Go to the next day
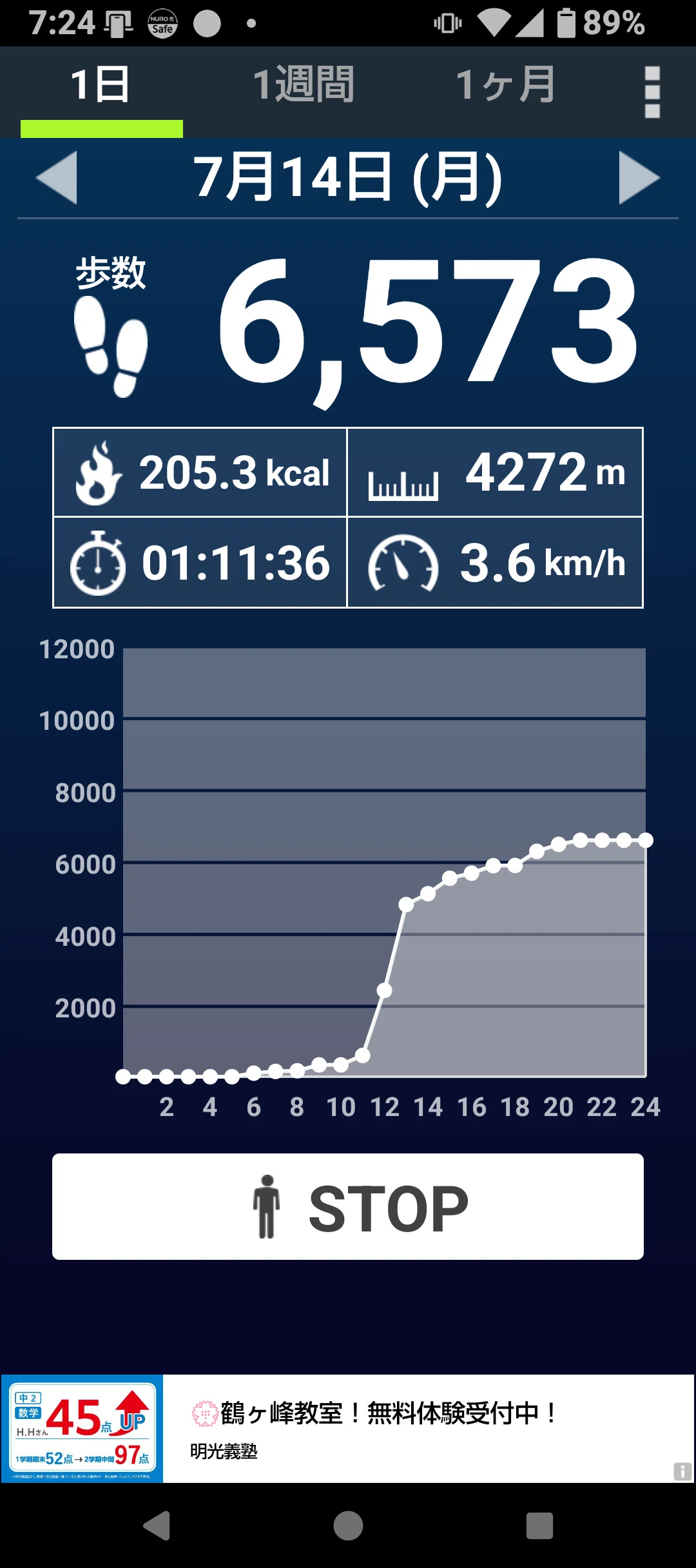 point(639,177)
